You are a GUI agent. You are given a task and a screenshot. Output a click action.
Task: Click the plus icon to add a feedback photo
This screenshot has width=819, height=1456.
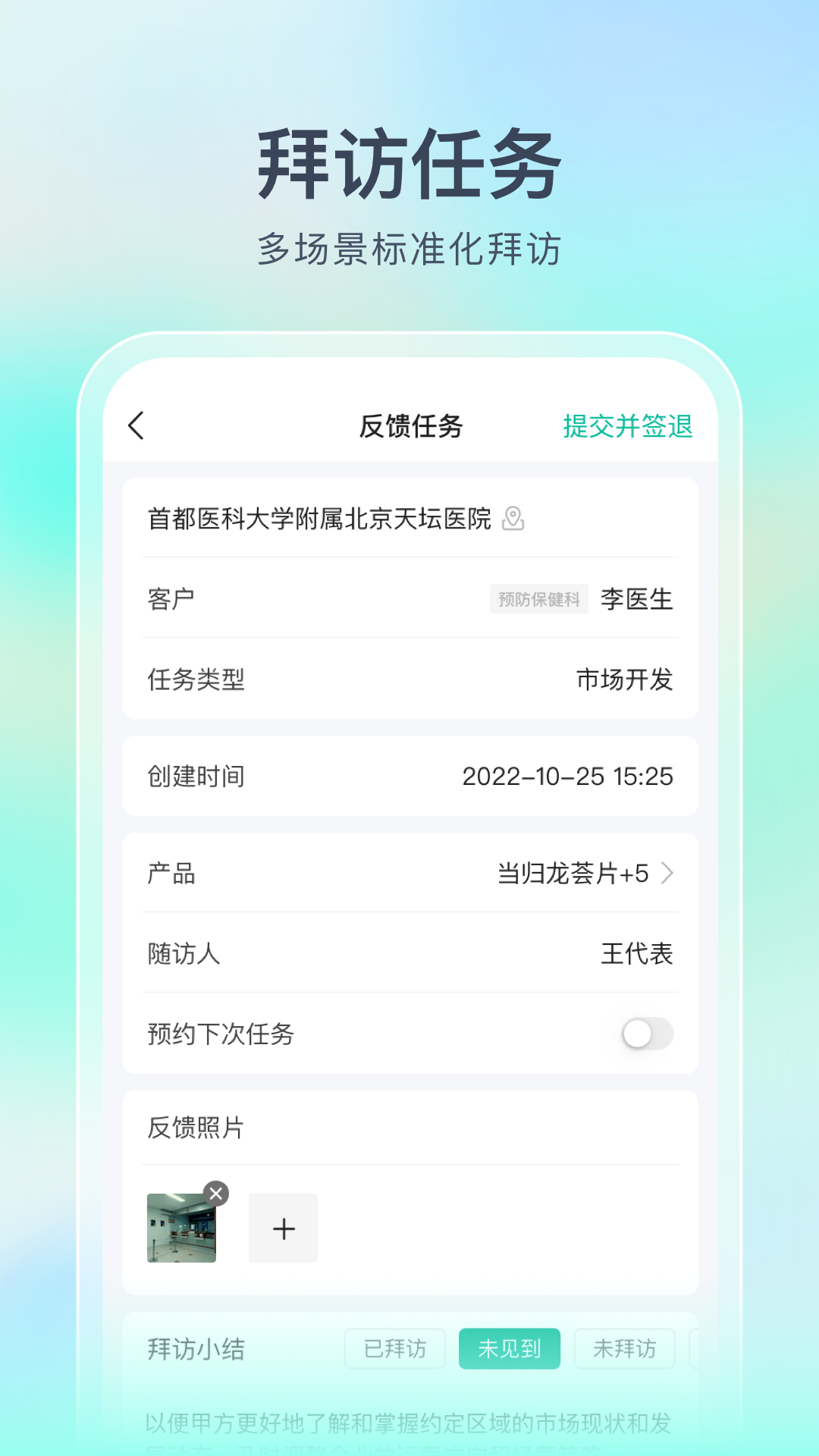coord(284,1228)
